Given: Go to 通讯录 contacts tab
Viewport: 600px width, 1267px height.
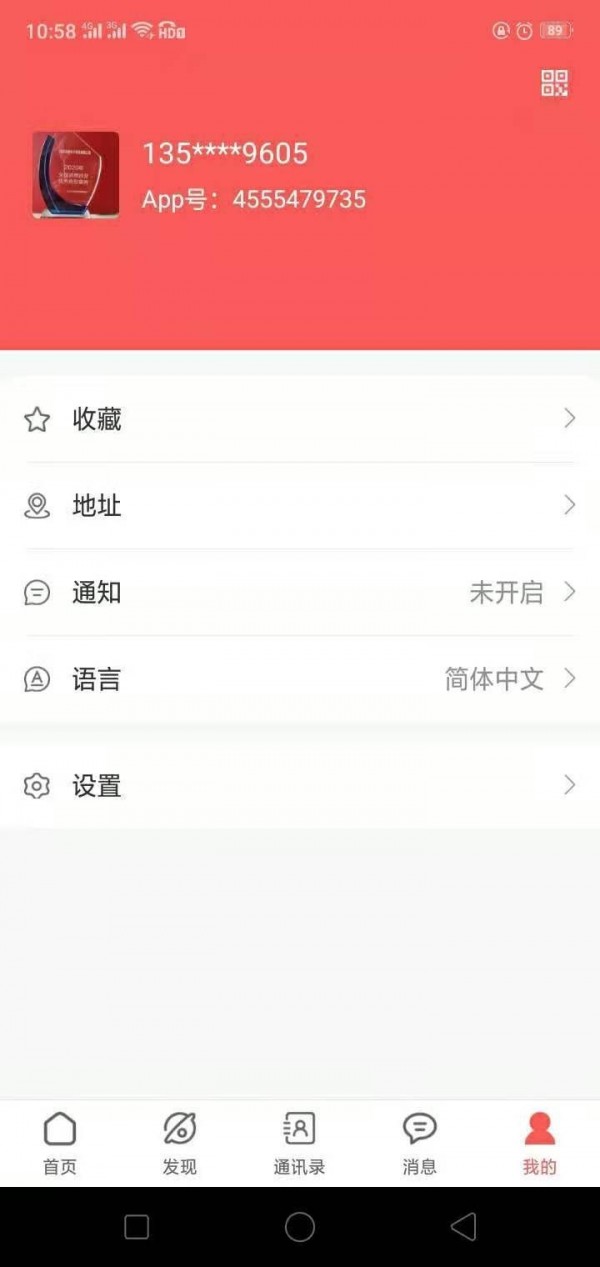Looking at the screenshot, I should [x=299, y=1143].
